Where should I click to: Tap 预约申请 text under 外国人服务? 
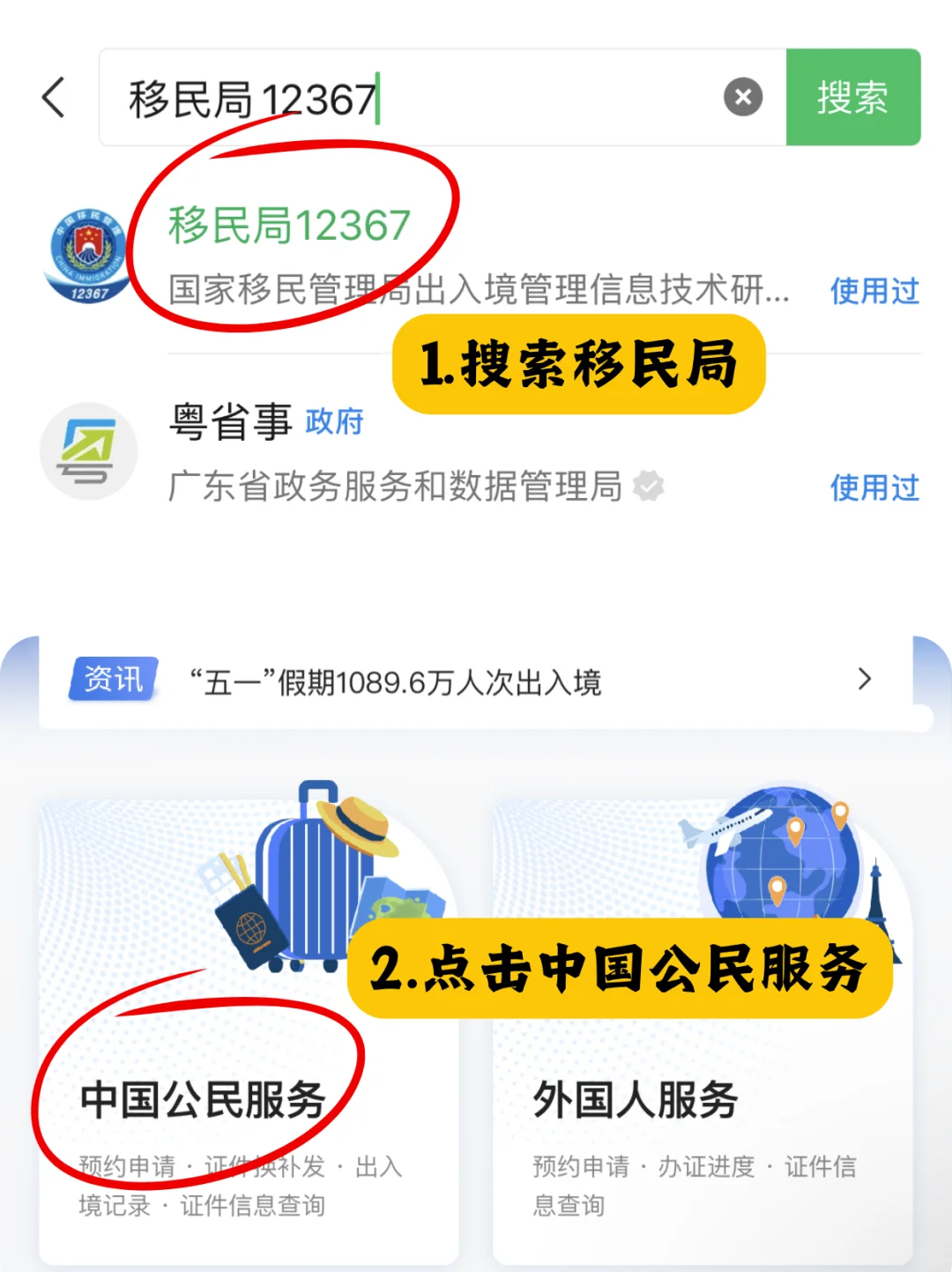pos(578,1166)
